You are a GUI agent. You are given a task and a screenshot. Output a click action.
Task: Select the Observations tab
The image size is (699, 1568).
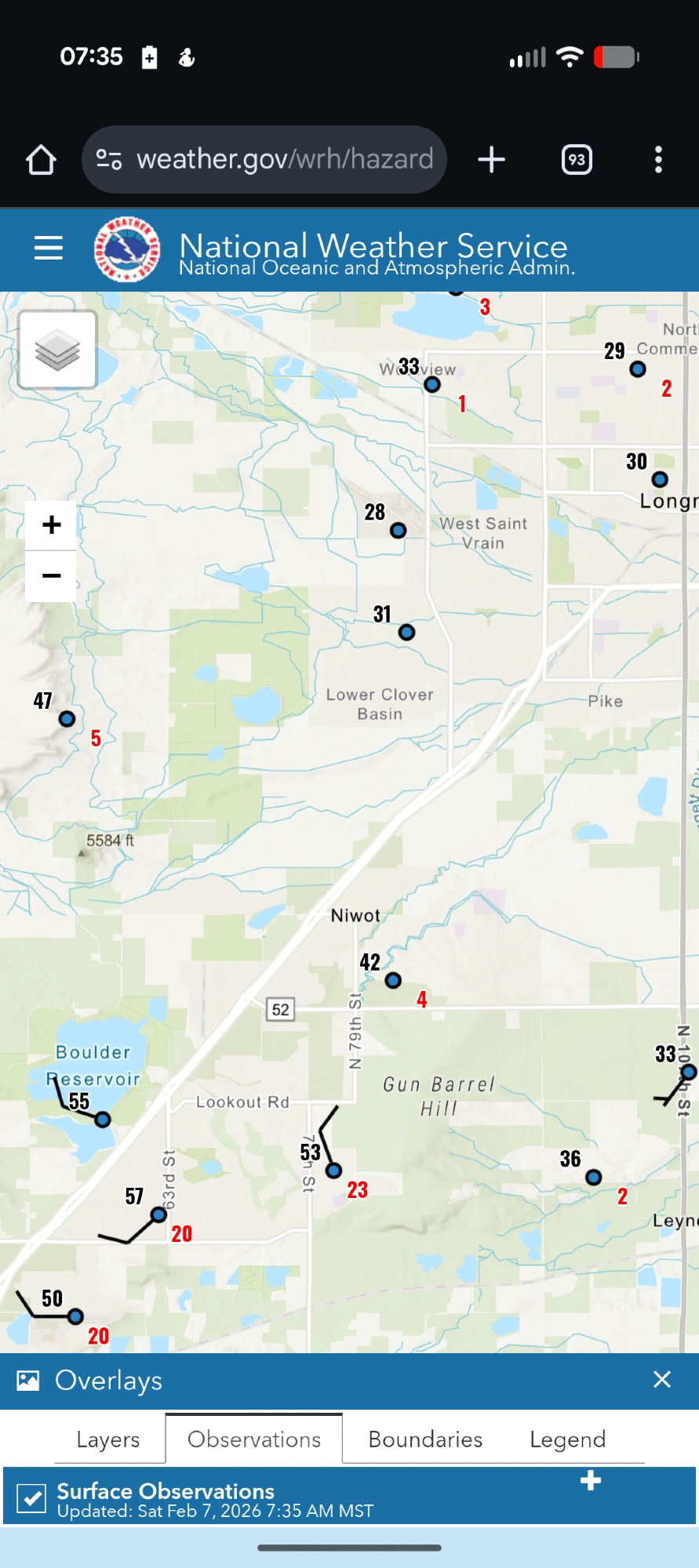254,1439
